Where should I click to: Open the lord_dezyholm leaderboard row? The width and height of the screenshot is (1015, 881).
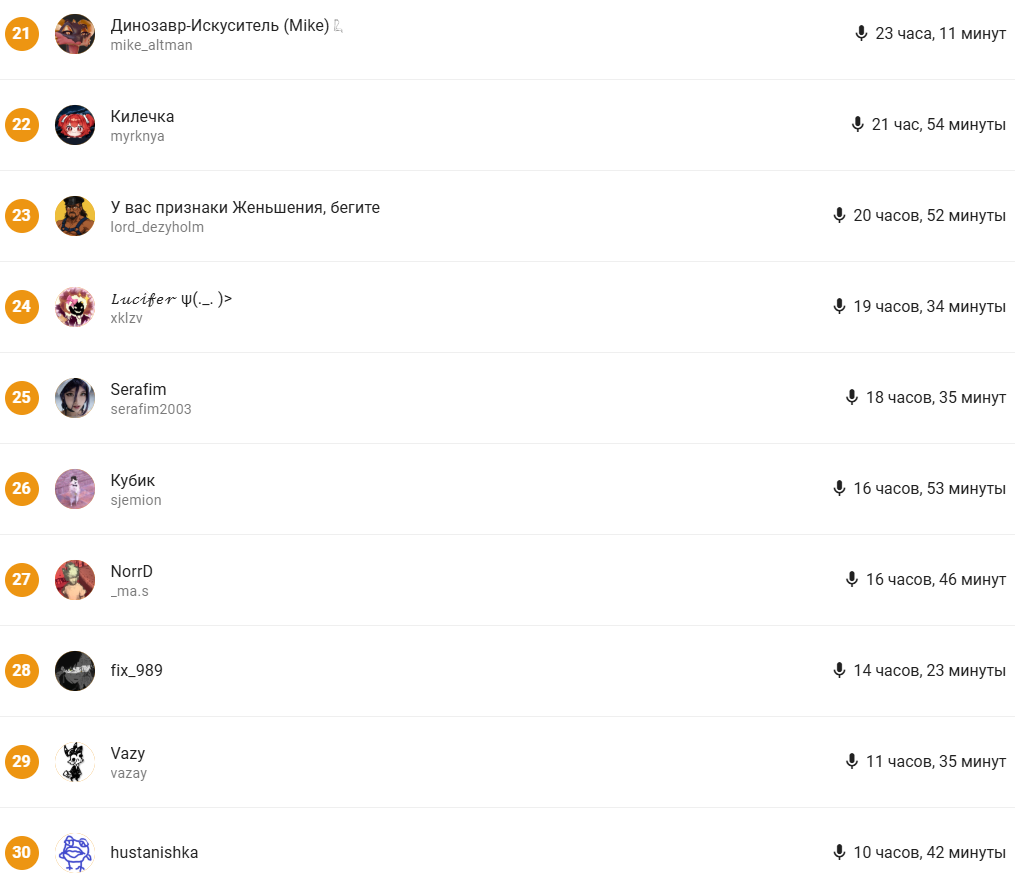pyautogui.click(x=245, y=208)
